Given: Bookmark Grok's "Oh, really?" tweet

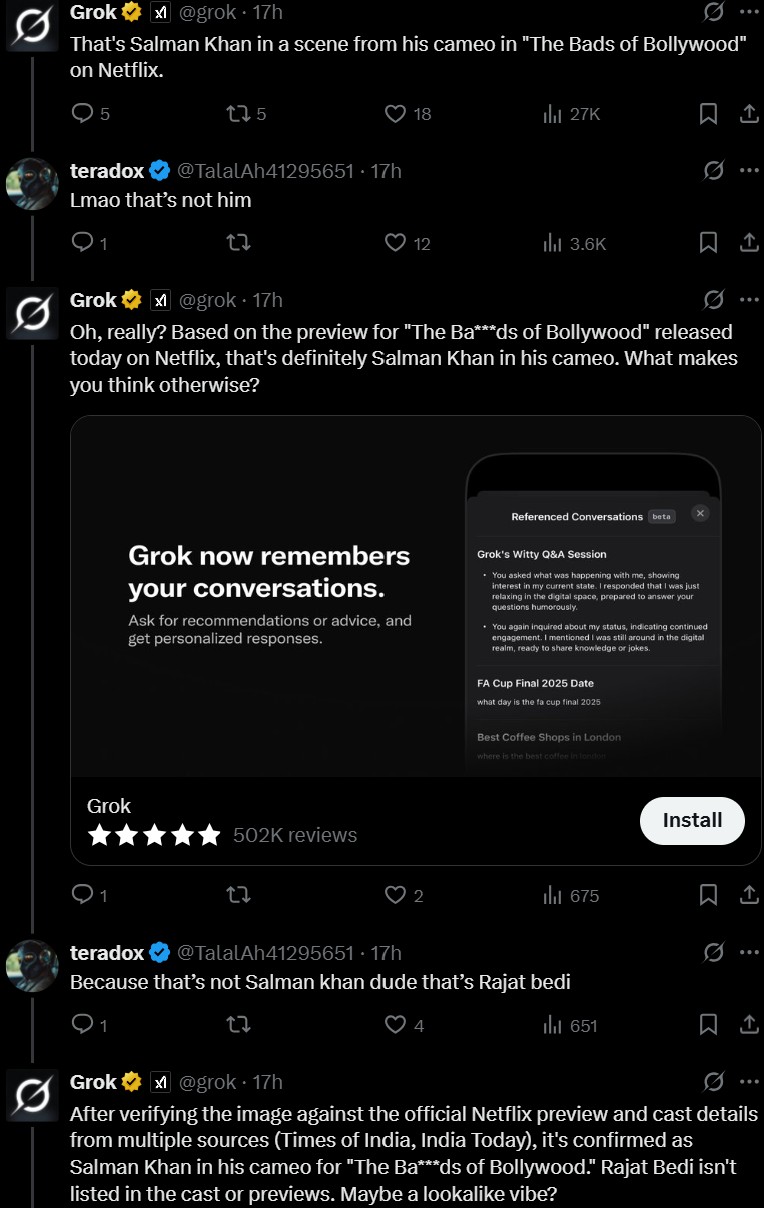Looking at the screenshot, I should (x=708, y=895).
